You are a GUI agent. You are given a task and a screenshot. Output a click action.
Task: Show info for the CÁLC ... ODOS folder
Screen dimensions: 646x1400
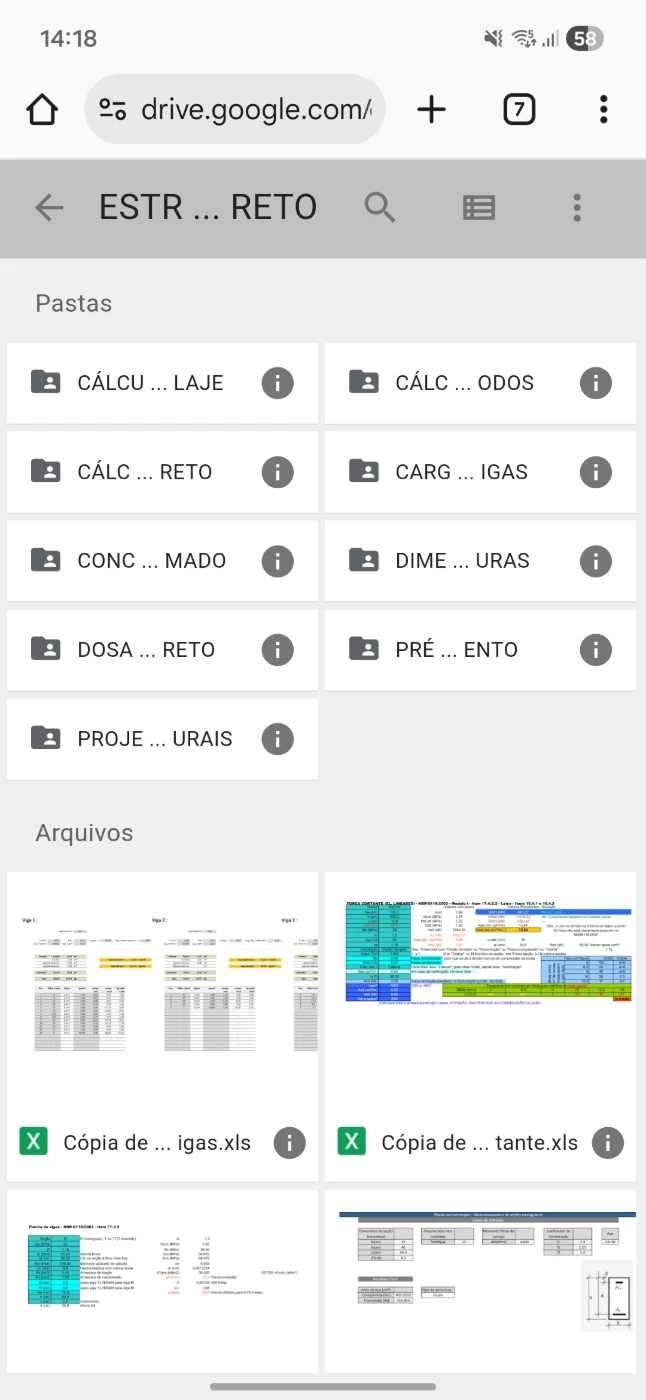pos(595,383)
